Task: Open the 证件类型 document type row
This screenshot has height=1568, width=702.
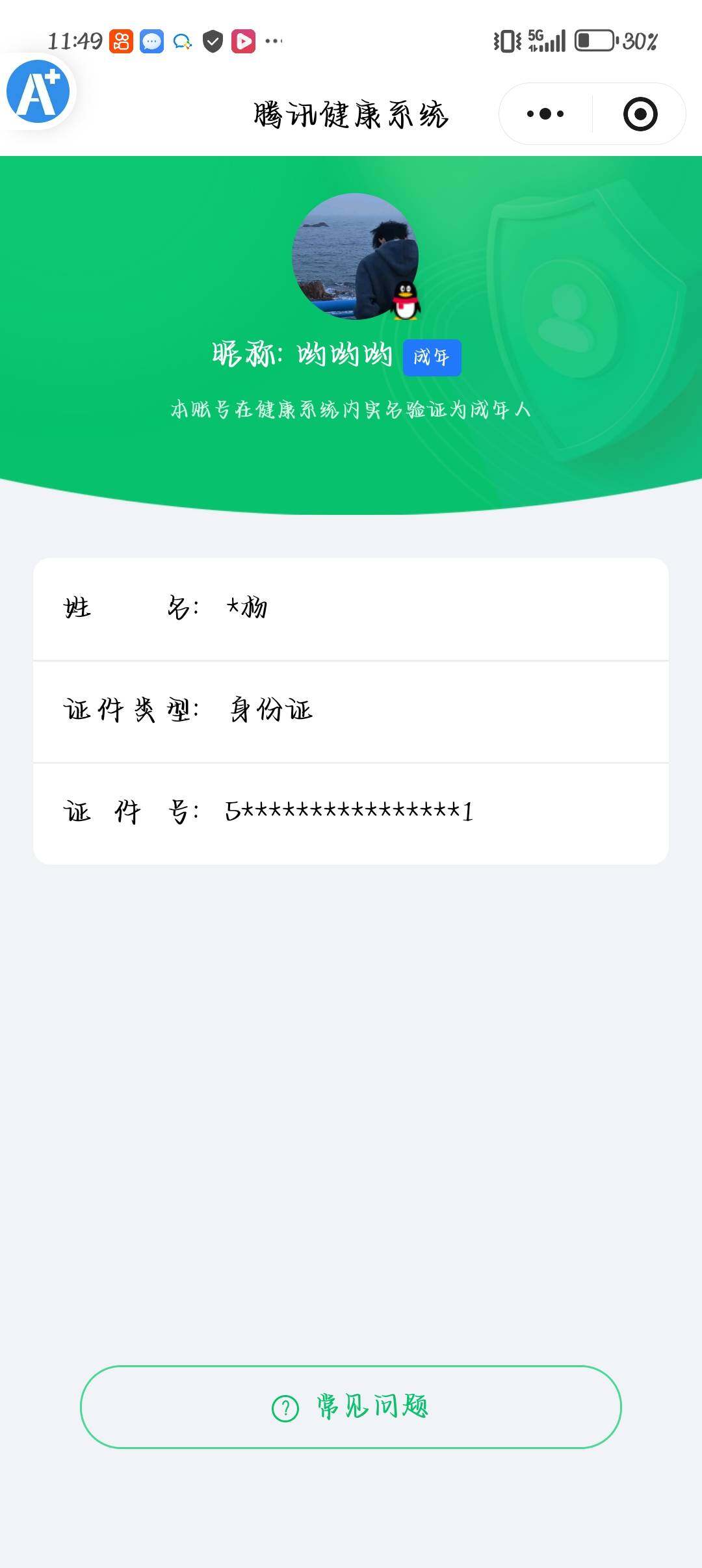Action: click(351, 712)
